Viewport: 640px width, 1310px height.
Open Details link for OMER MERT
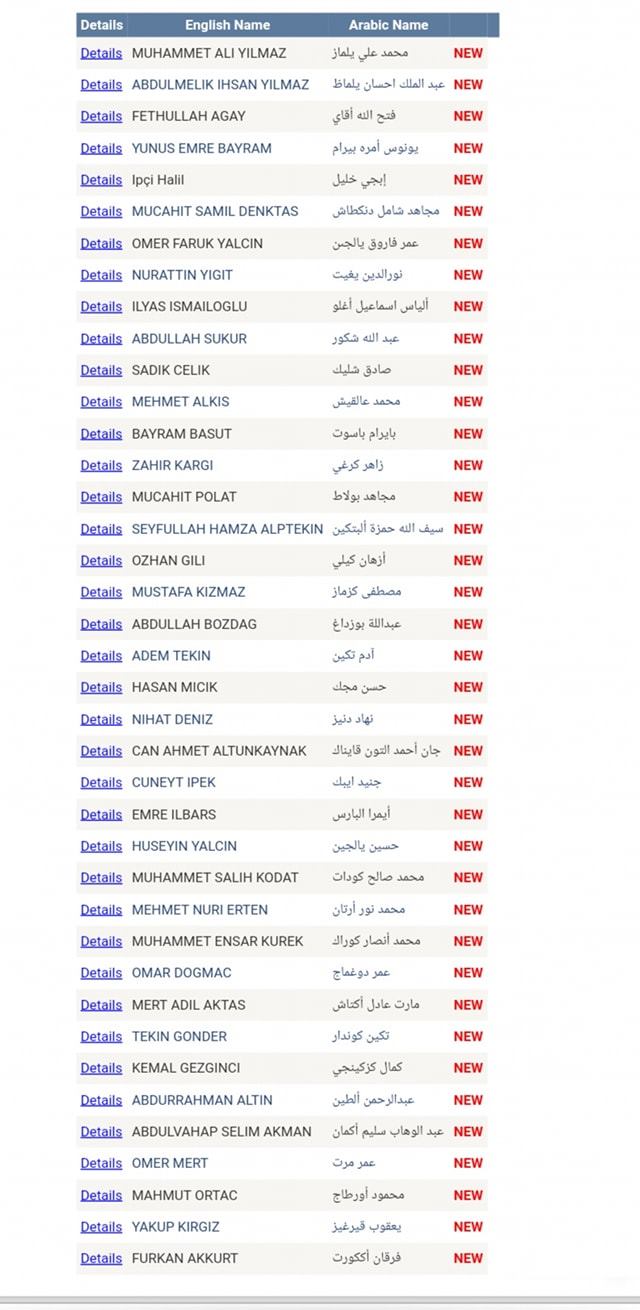(101, 1163)
